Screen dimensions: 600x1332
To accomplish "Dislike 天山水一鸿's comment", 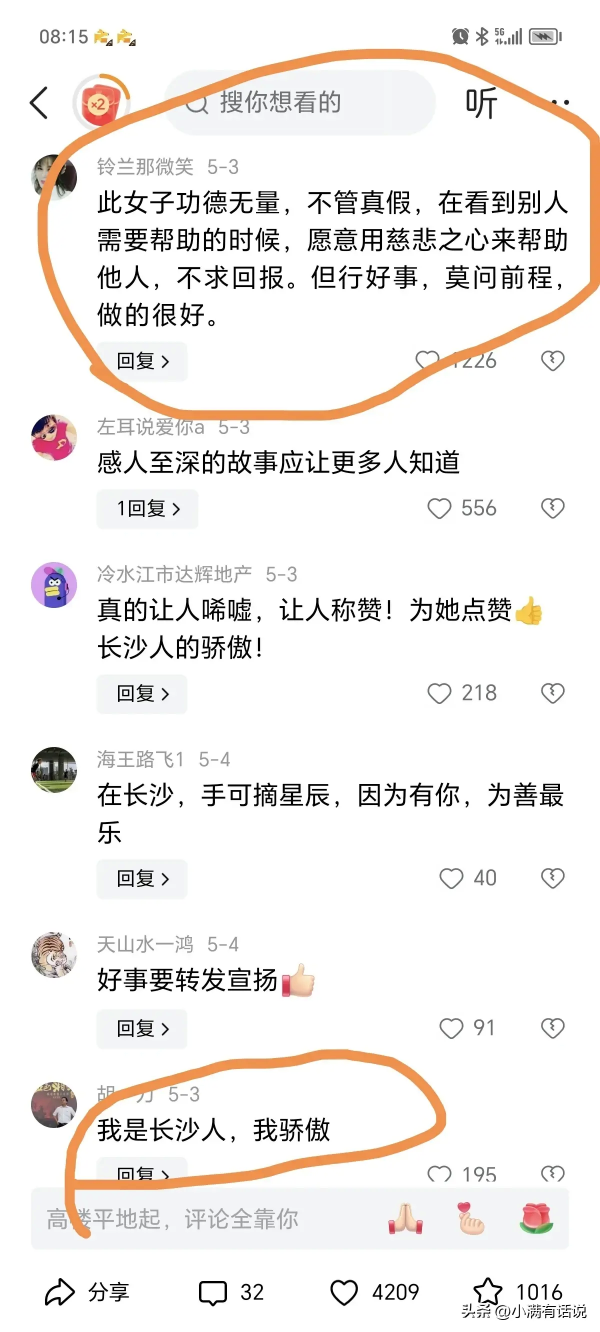I will [x=552, y=1028].
